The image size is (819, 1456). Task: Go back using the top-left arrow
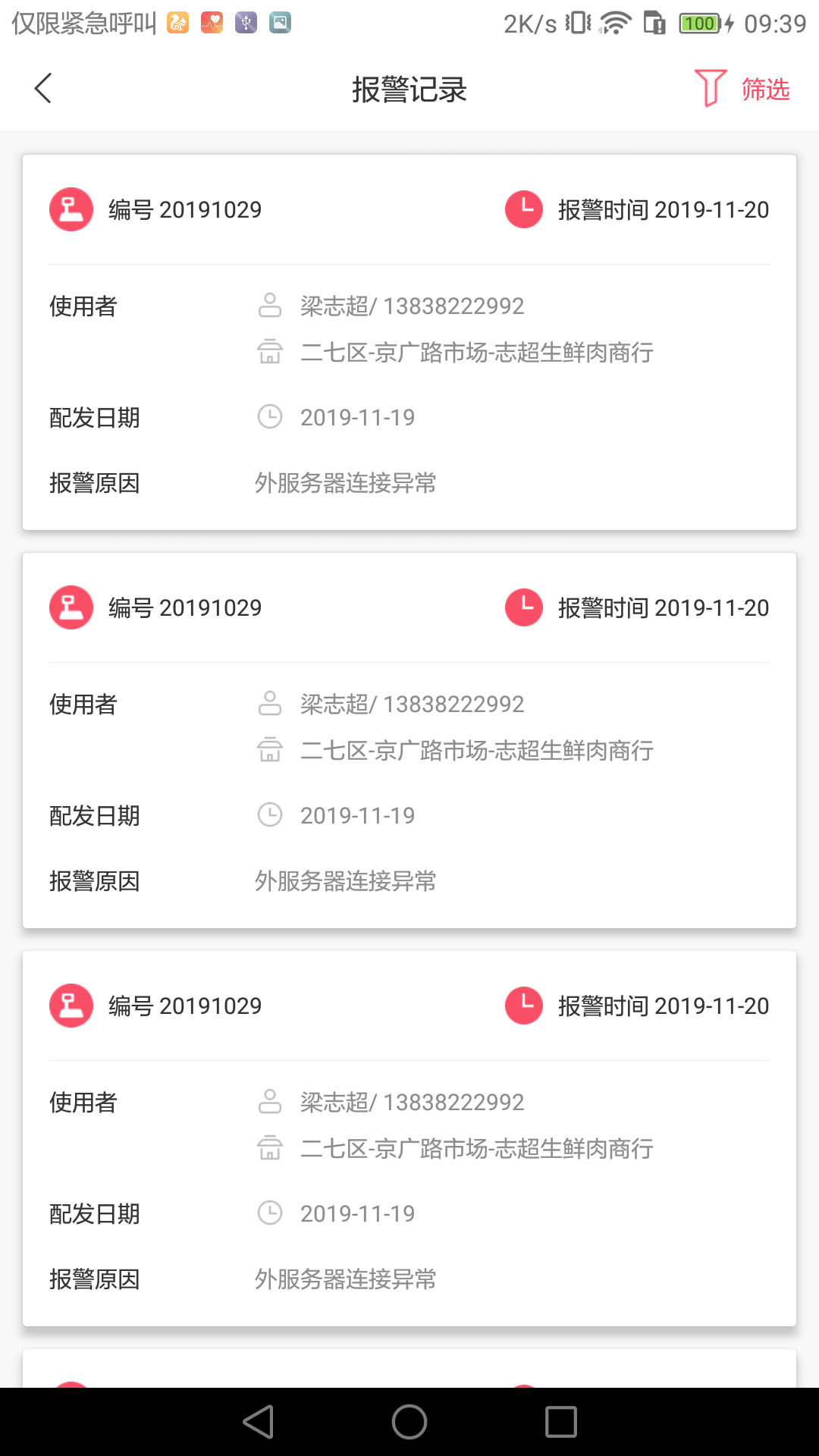click(x=43, y=89)
